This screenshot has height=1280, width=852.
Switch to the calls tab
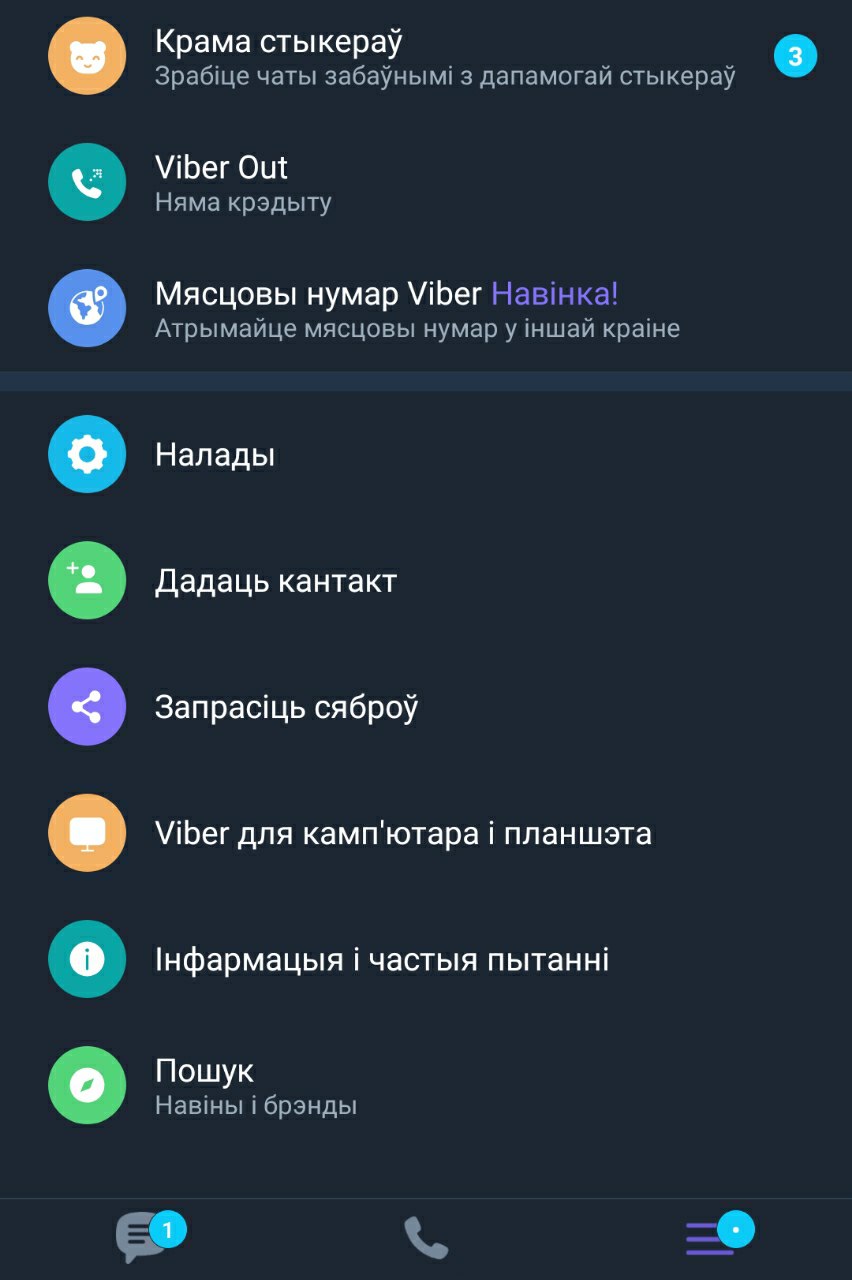[426, 1238]
